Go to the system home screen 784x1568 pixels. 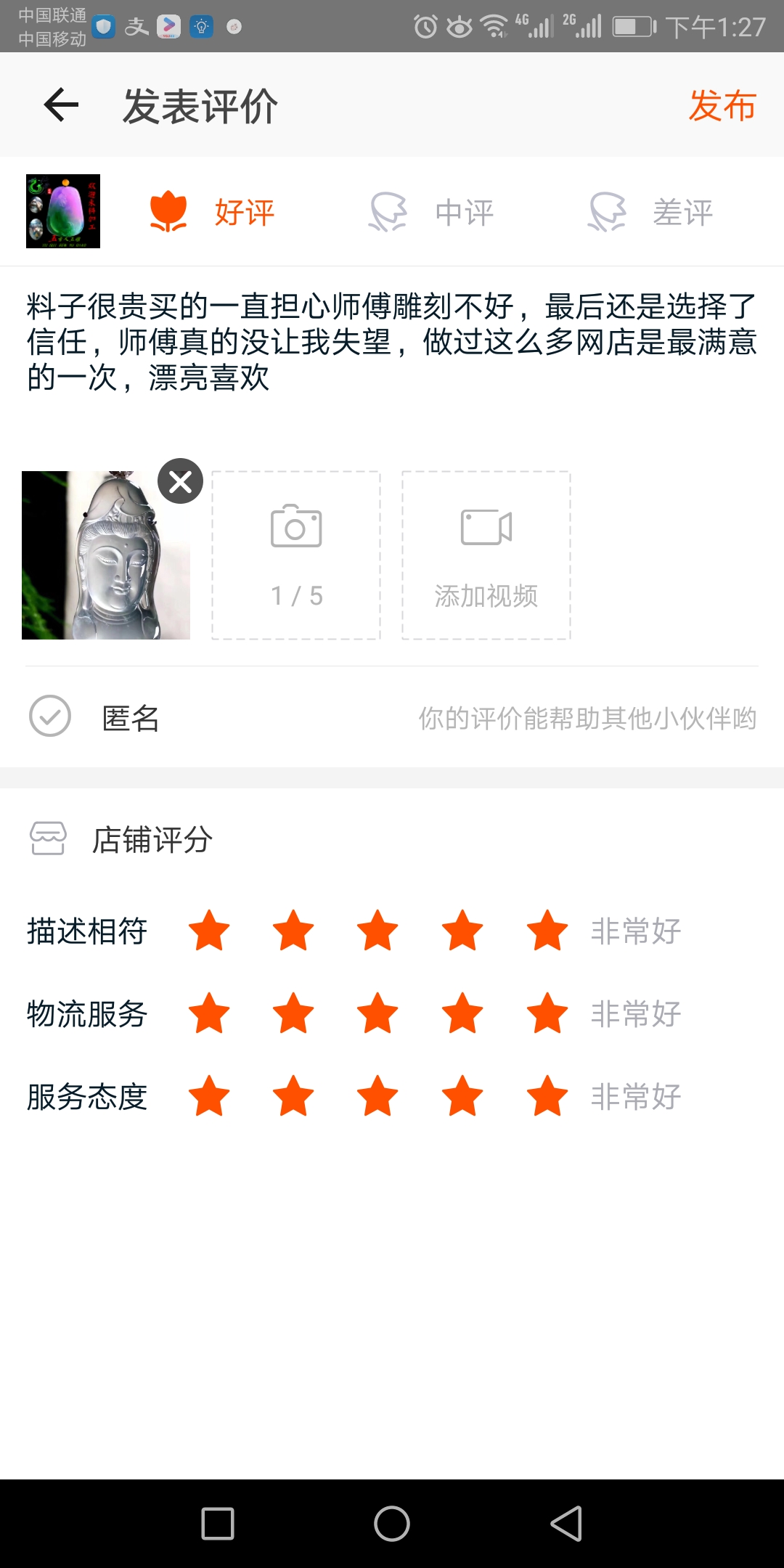(x=392, y=1523)
